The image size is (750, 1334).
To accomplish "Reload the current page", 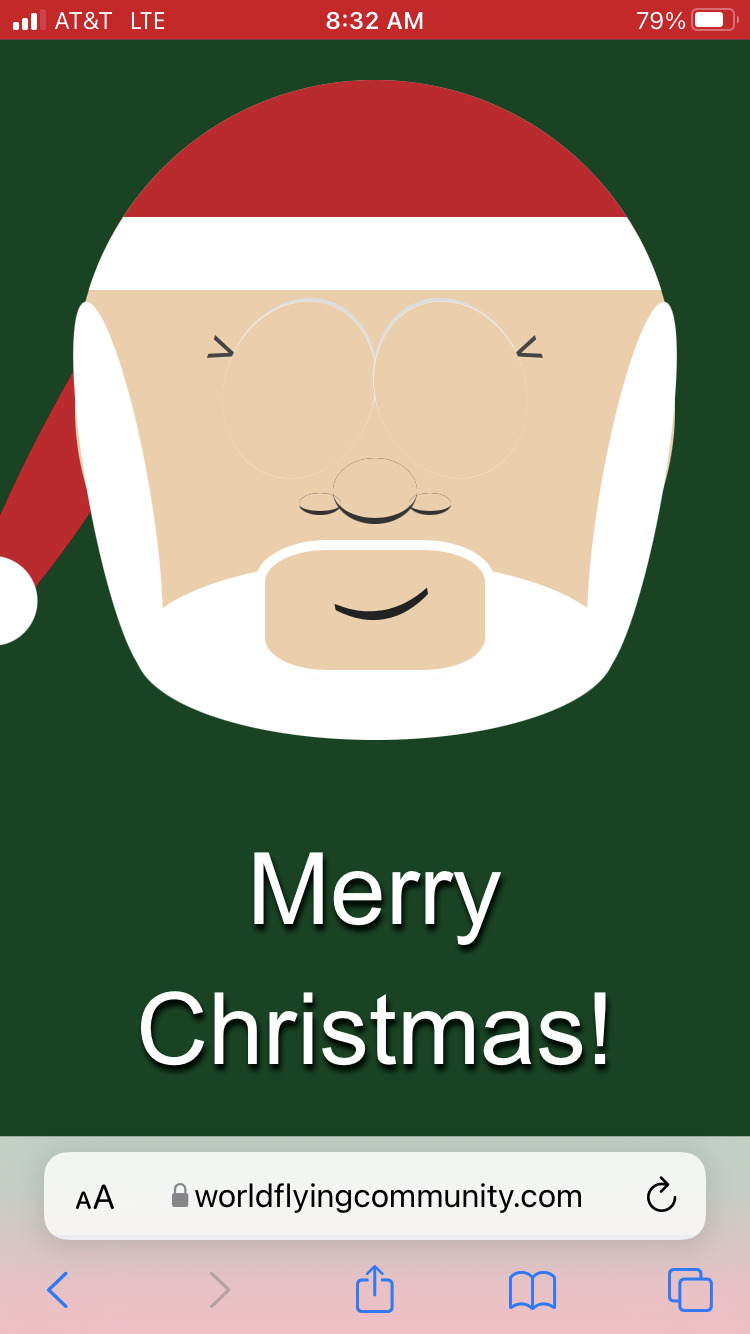I will point(661,1195).
